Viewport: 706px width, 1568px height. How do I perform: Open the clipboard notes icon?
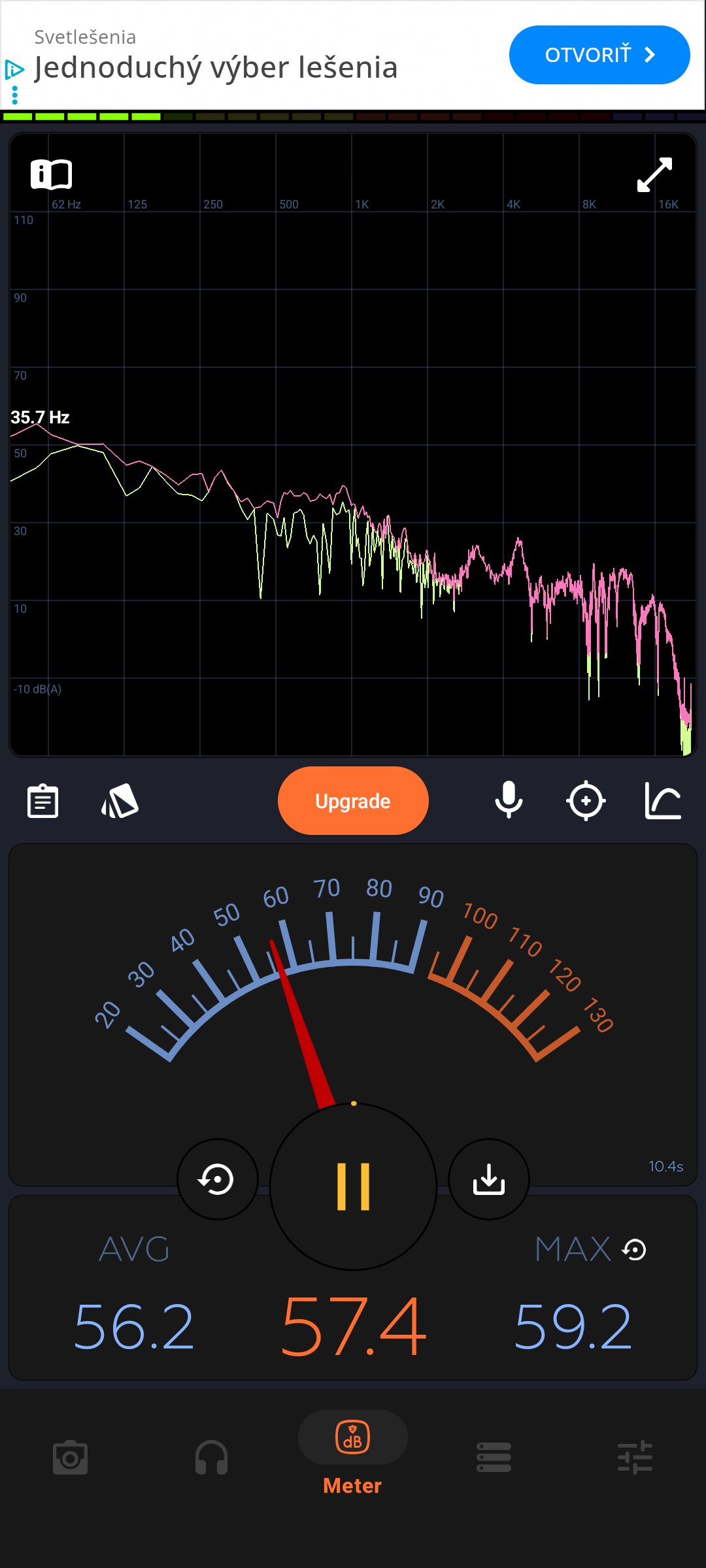click(43, 801)
